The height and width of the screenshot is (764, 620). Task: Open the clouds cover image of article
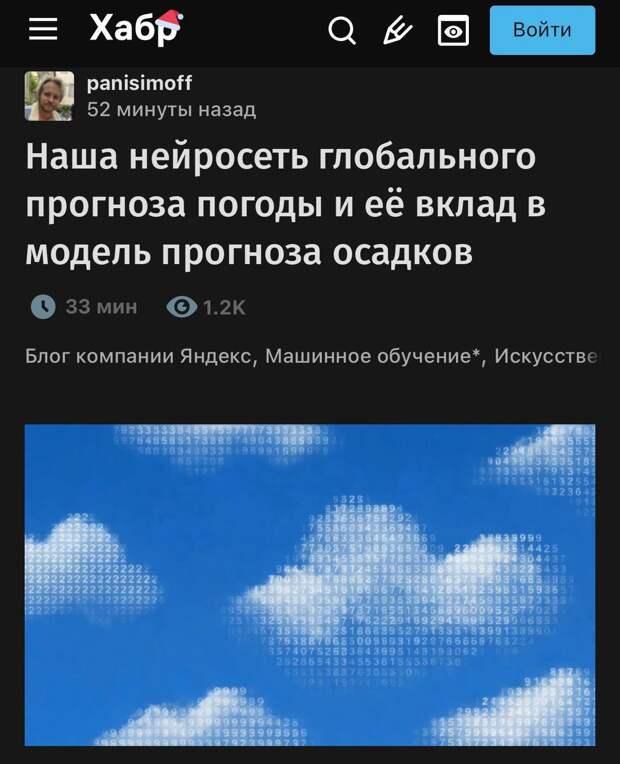(x=310, y=585)
